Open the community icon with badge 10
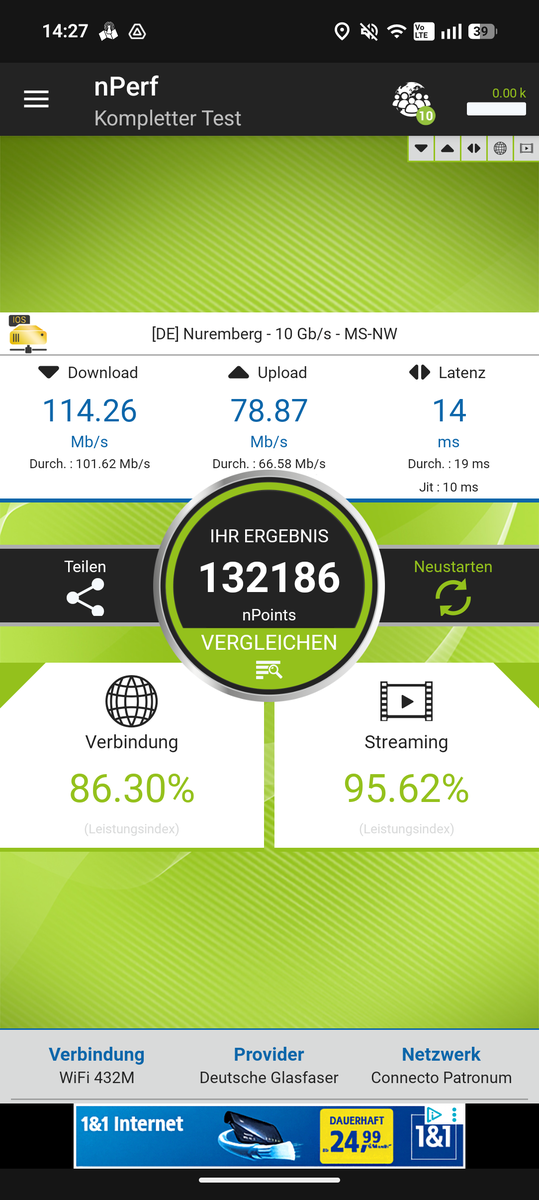The width and height of the screenshot is (539, 1200). point(413,102)
